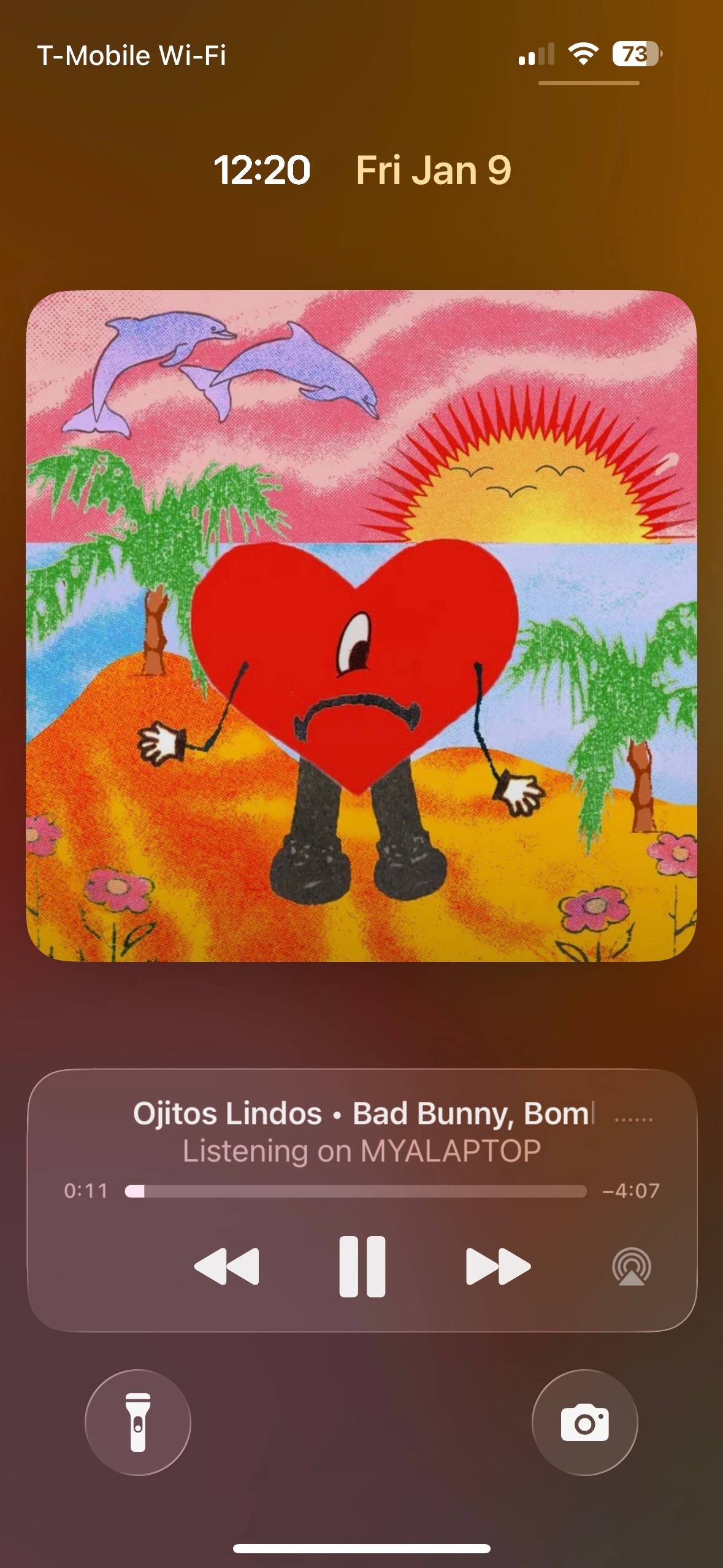Open the camera from lock screen
The image size is (723, 1568).
[584, 1422]
